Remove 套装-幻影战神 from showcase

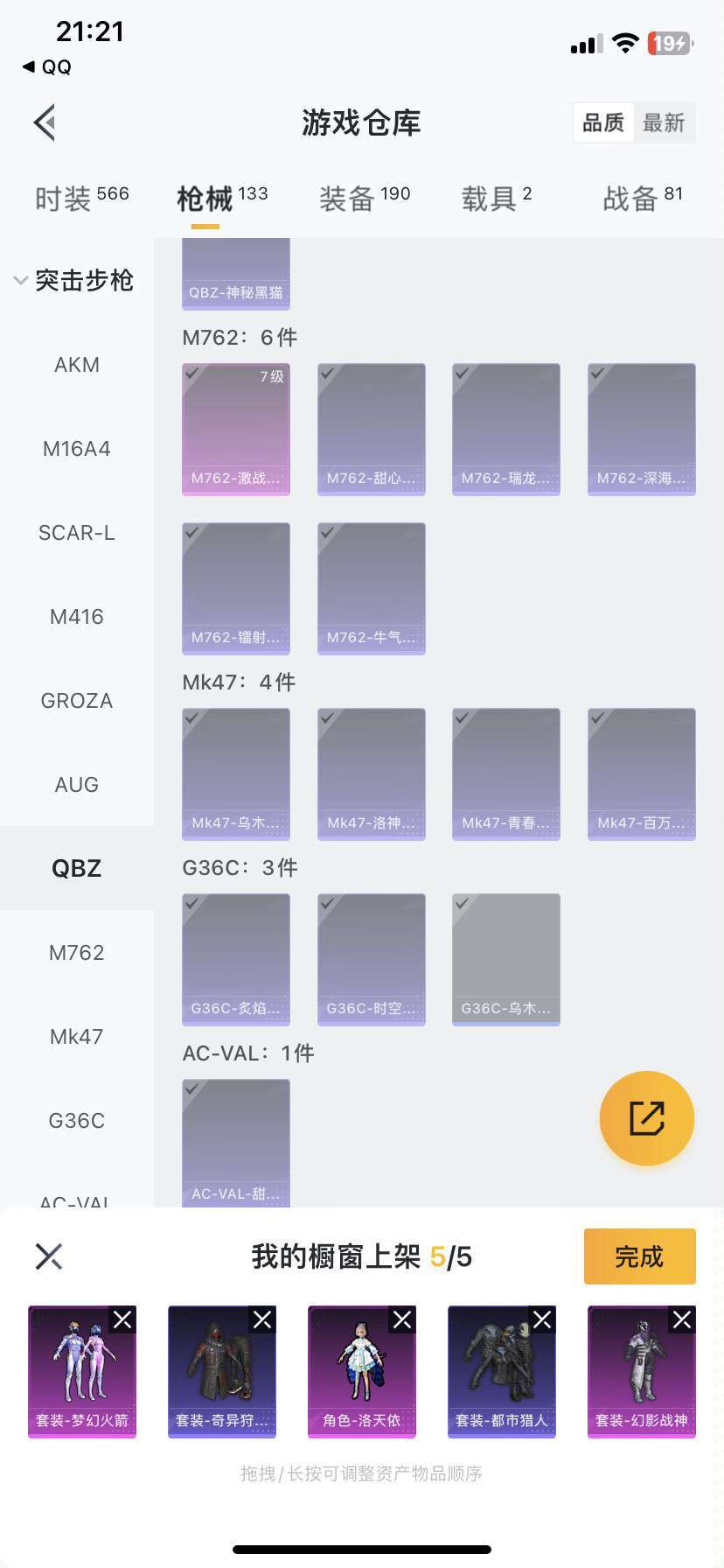682,1319
